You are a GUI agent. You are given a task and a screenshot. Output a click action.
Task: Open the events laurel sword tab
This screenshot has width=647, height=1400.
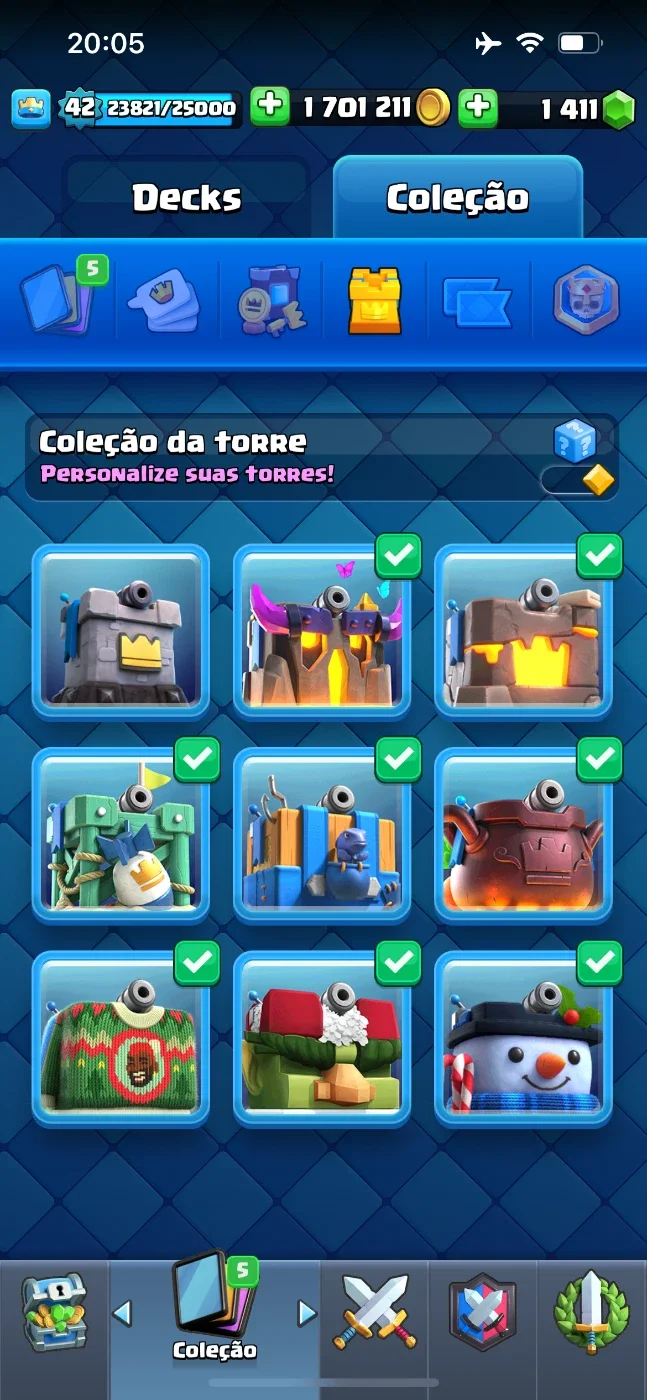click(x=592, y=1311)
